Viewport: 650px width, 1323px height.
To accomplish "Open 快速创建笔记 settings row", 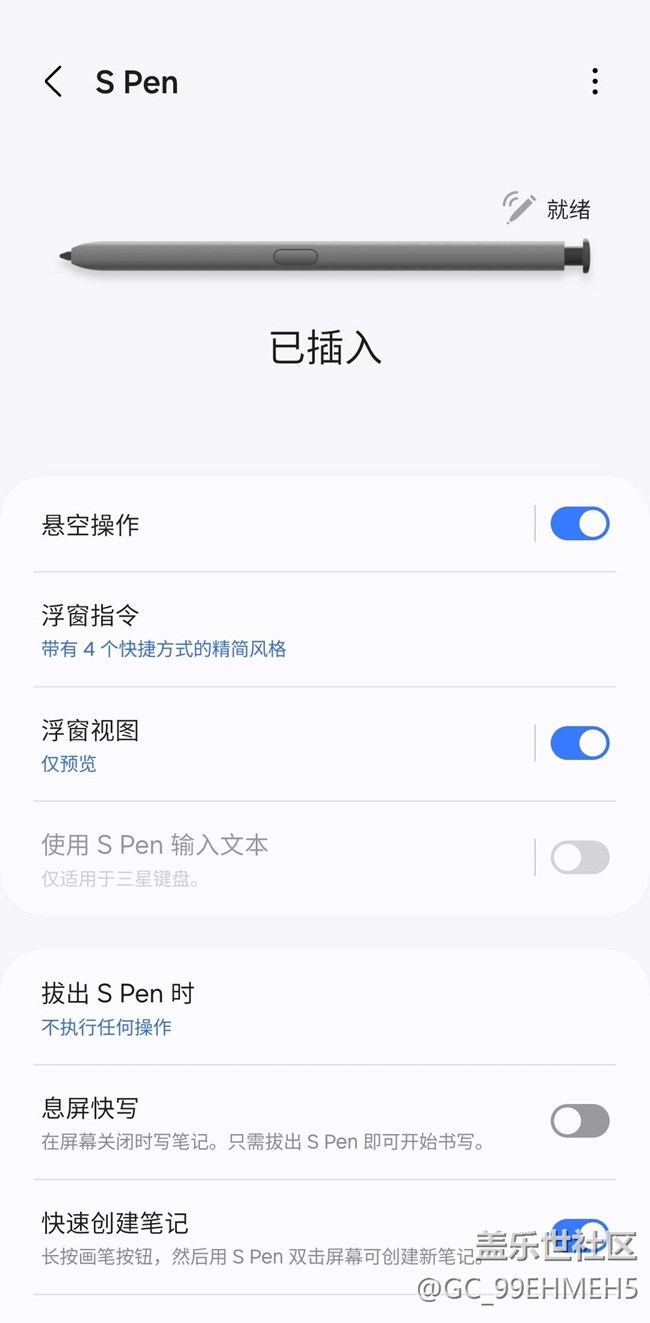I will 283,1237.
